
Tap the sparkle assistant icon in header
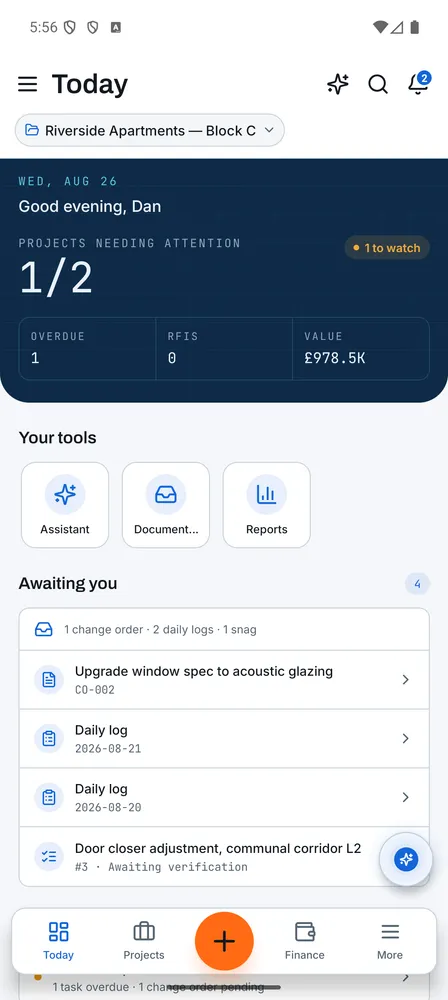338,84
